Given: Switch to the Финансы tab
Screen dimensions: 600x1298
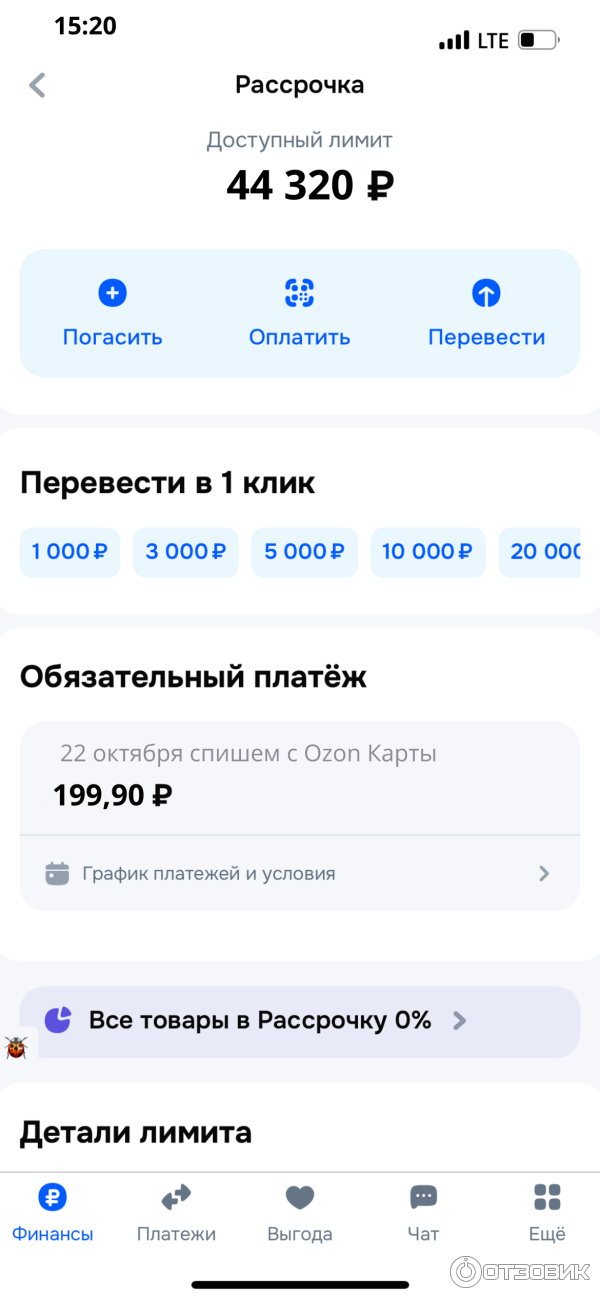Looking at the screenshot, I should tap(52, 1212).
